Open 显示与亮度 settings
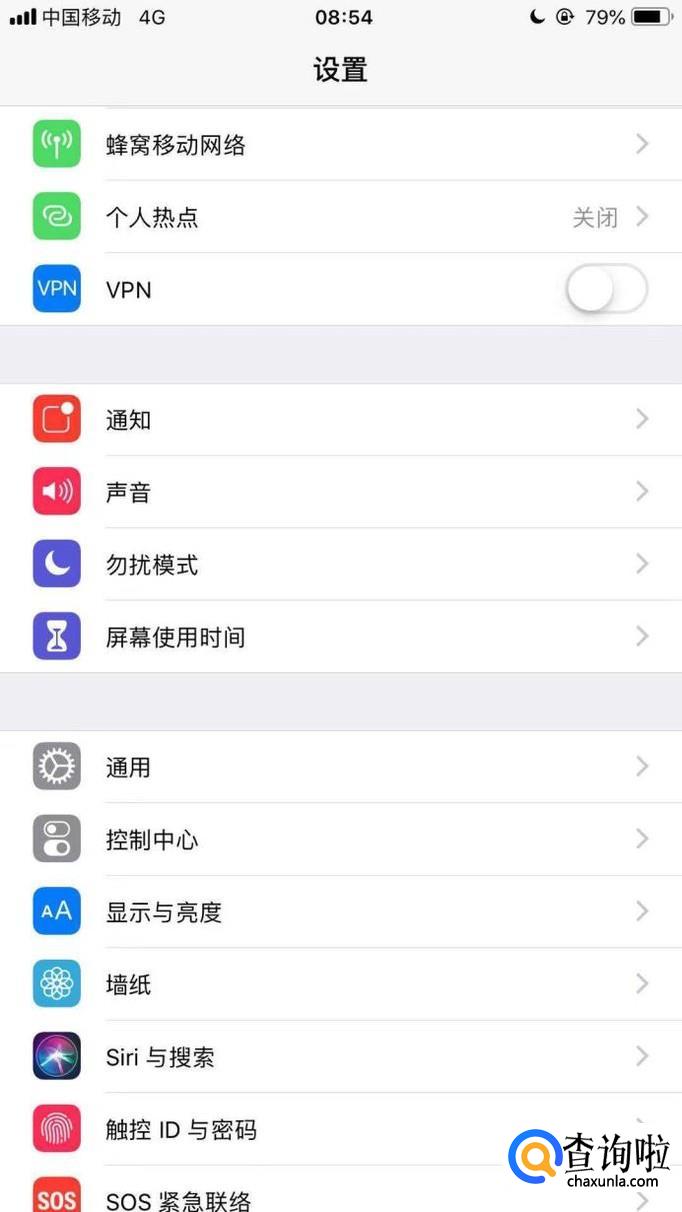This screenshot has height=1212, width=682. 340,912
